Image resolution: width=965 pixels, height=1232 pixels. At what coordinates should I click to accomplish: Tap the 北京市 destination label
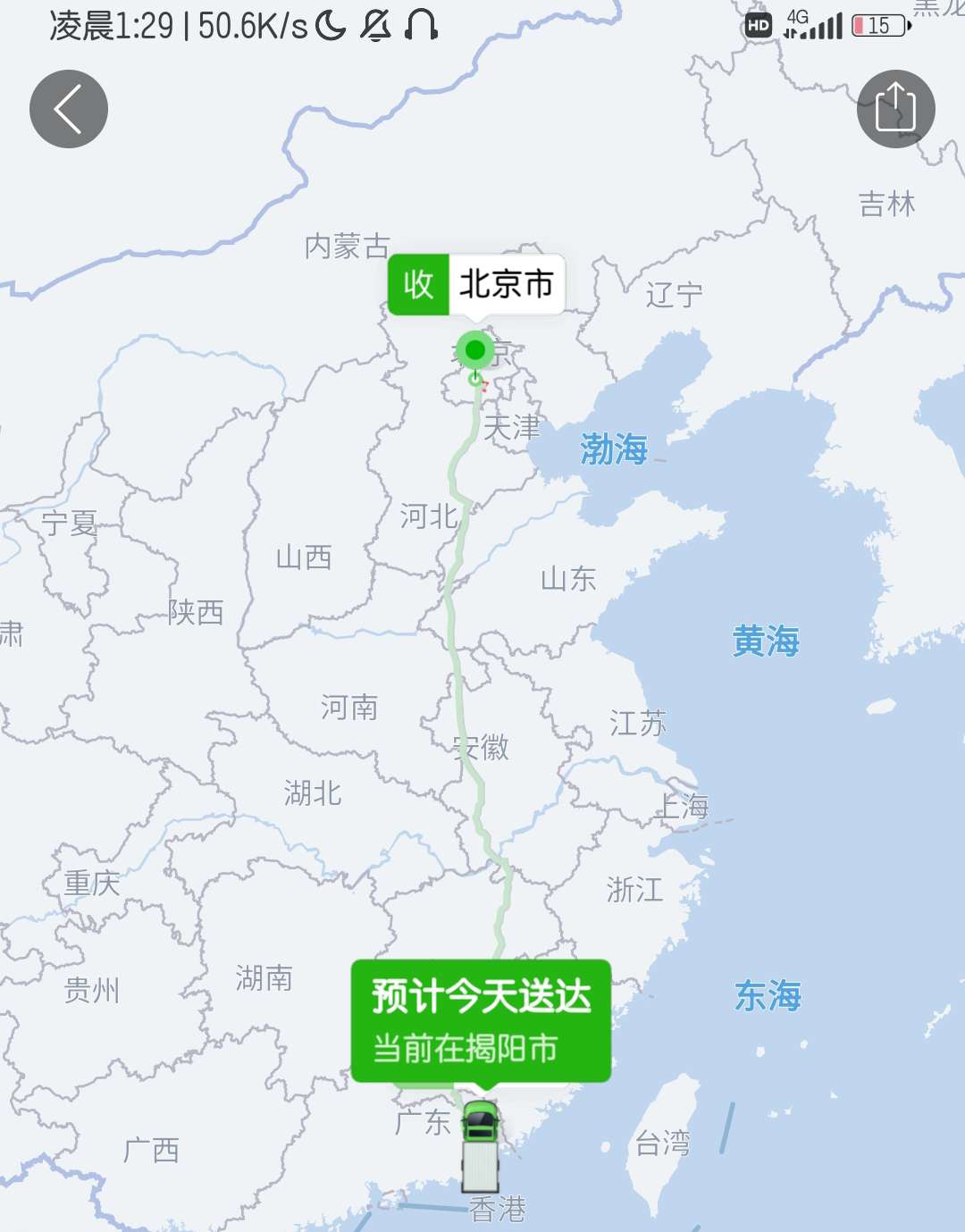pyautogui.click(x=476, y=285)
